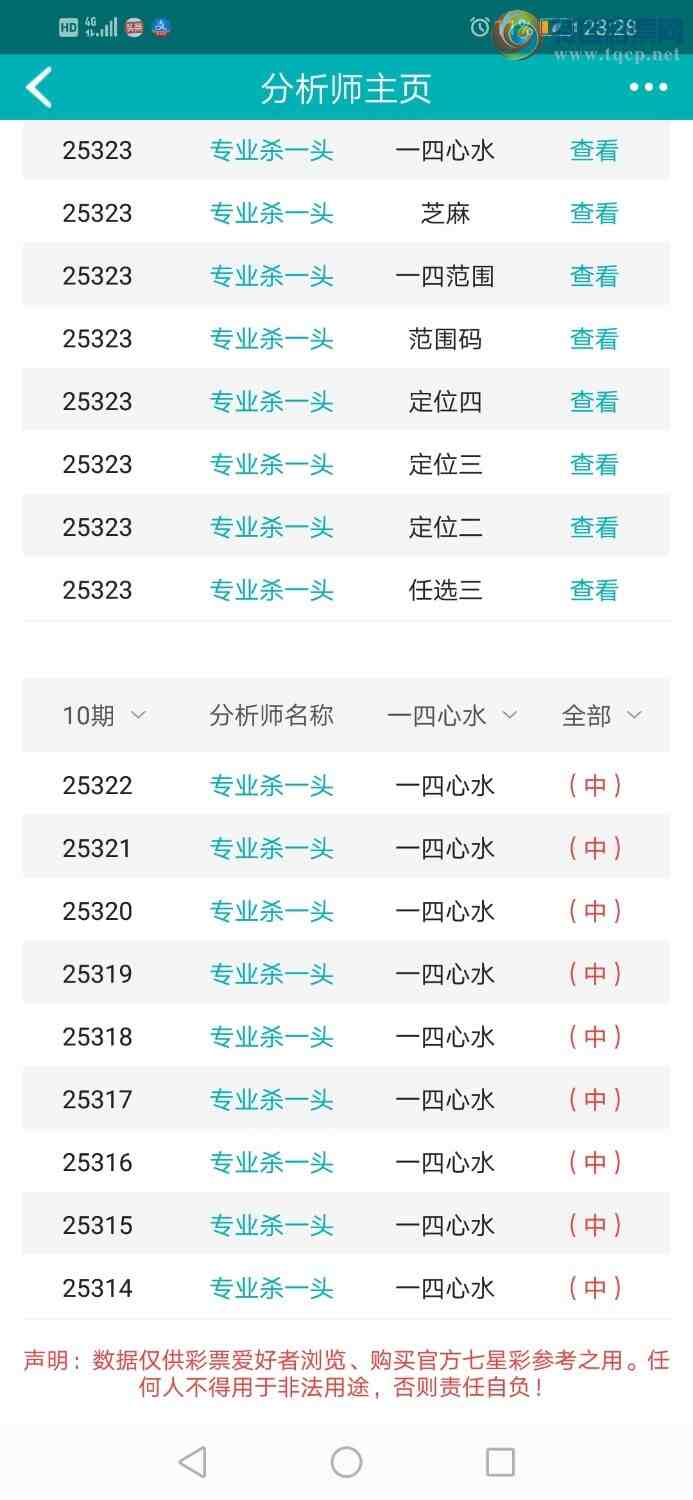Open recent apps from navigation bar
The width and height of the screenshot is (693, 1500).
click(x=500, y=1462)
